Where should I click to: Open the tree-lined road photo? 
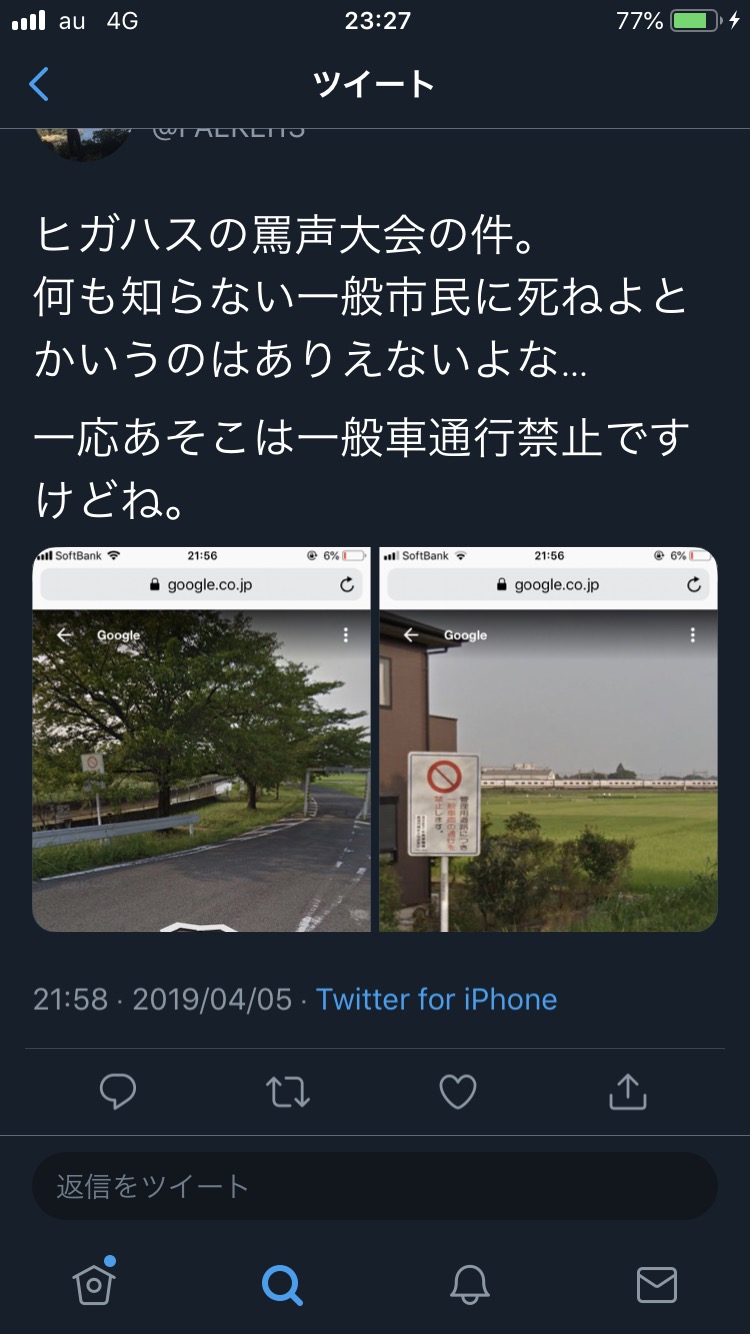pos(201,740)
